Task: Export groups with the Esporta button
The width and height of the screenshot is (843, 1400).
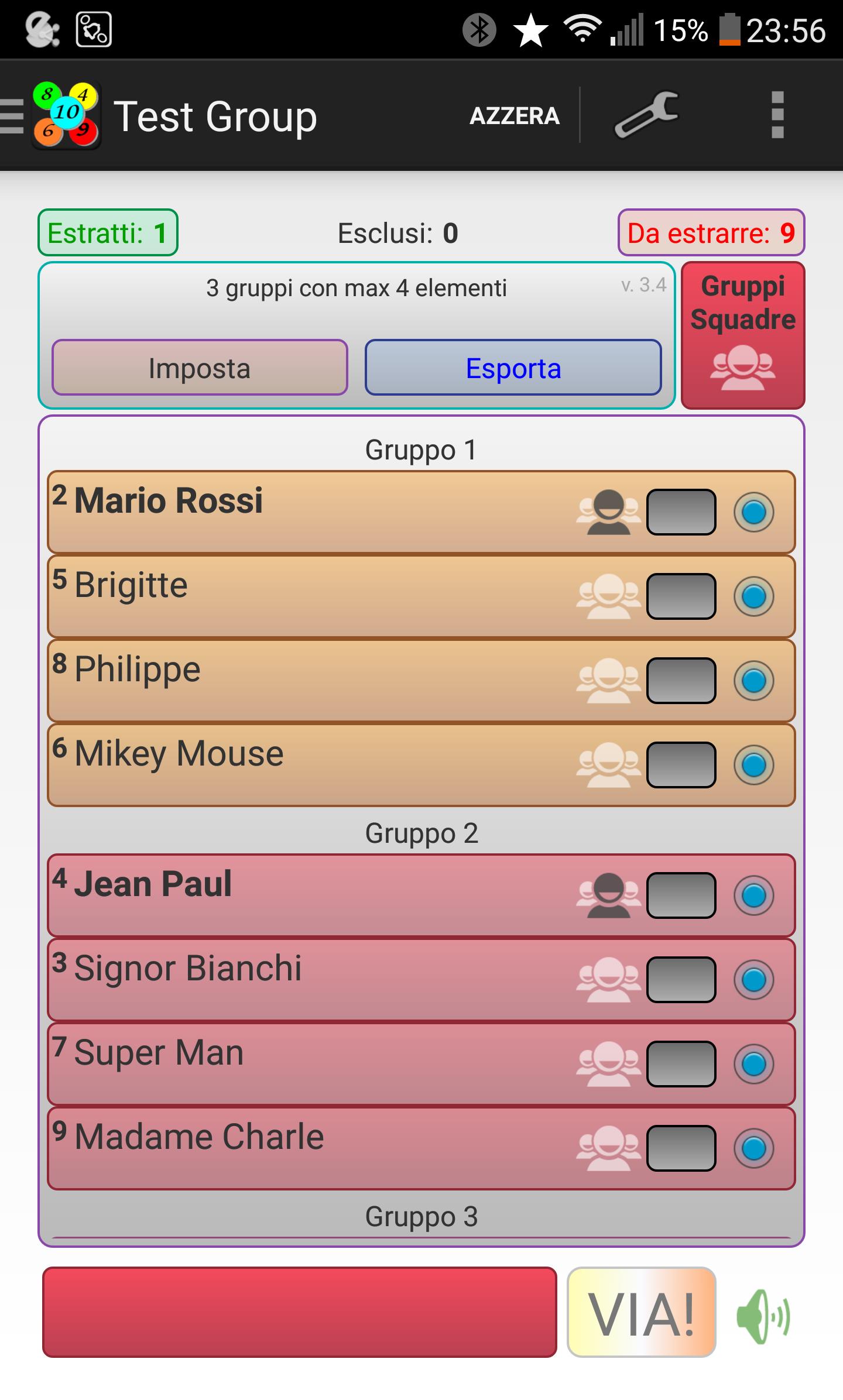Action: tap(513, 368)
